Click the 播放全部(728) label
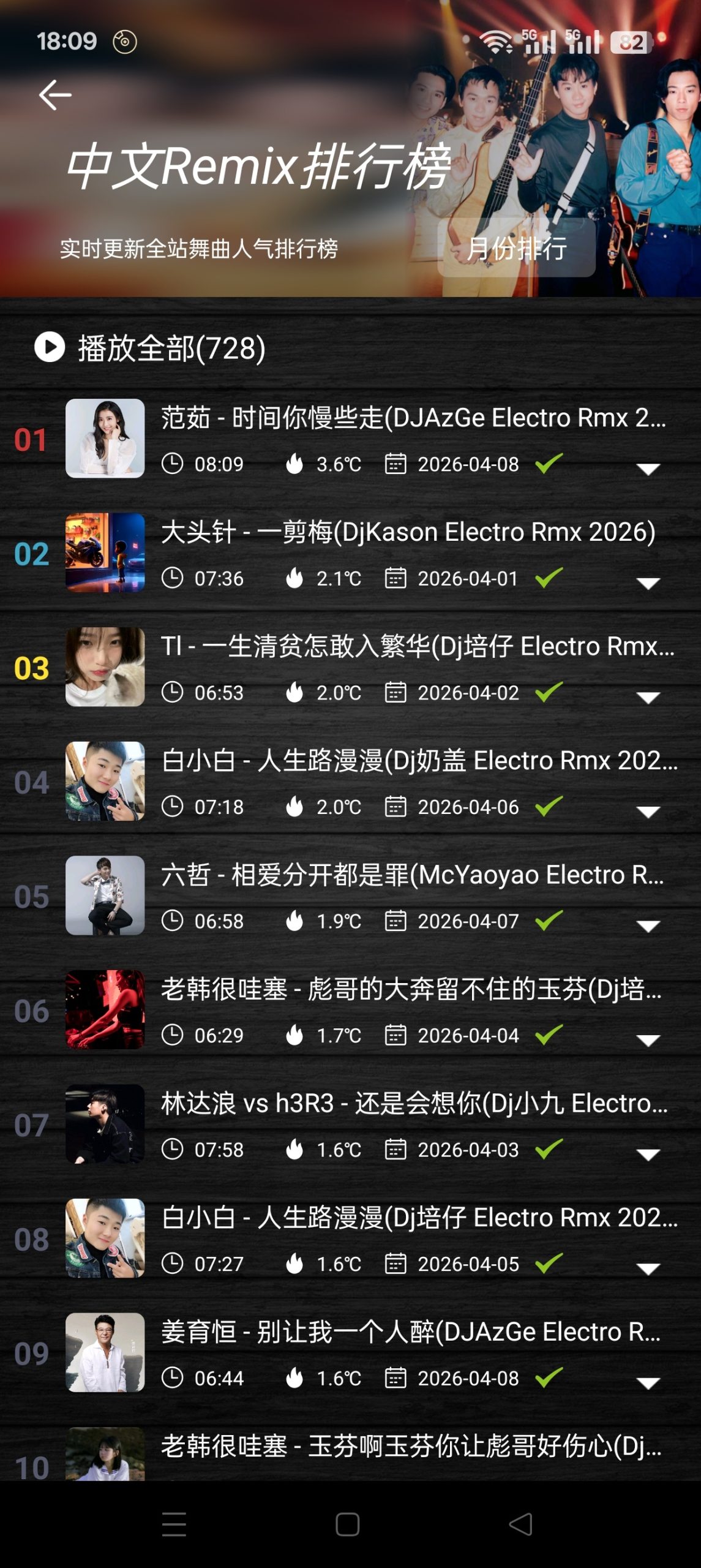The width and height of the screenshot is (701, 1568). coord(170,347)
